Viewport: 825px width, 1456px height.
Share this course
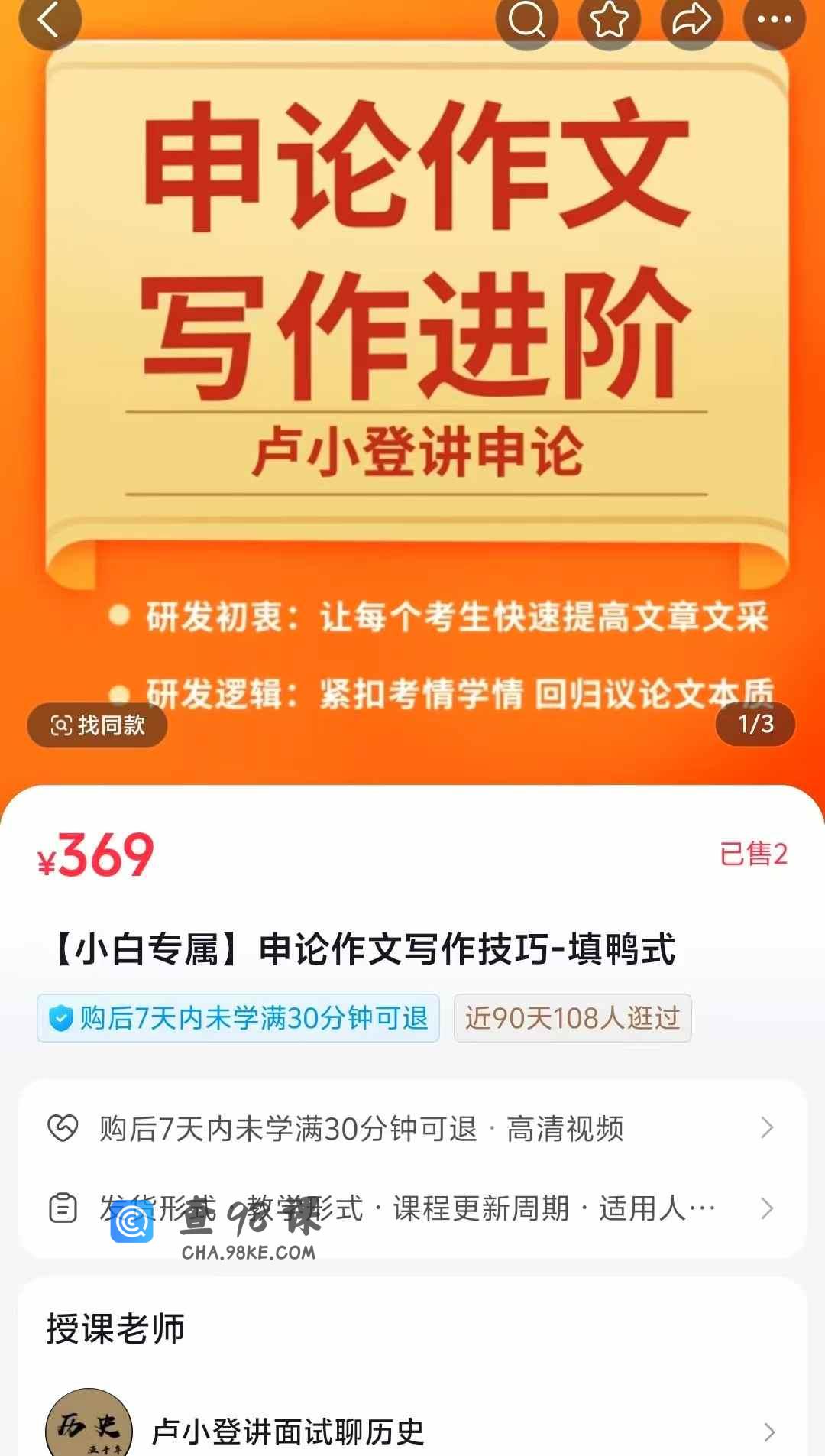pos(691,20)
